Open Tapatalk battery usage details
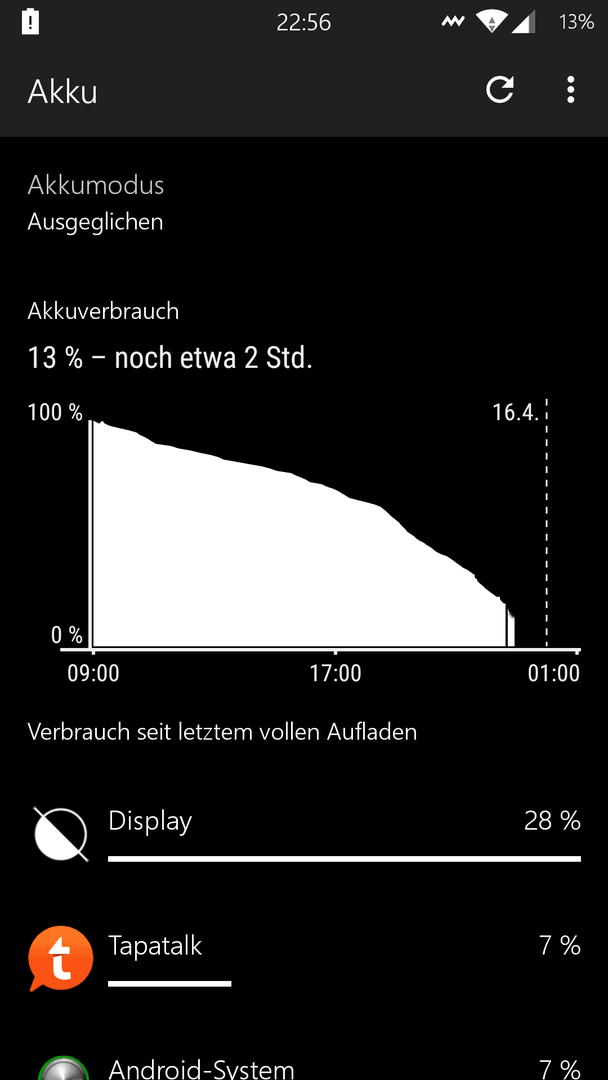 pos(304,957)
